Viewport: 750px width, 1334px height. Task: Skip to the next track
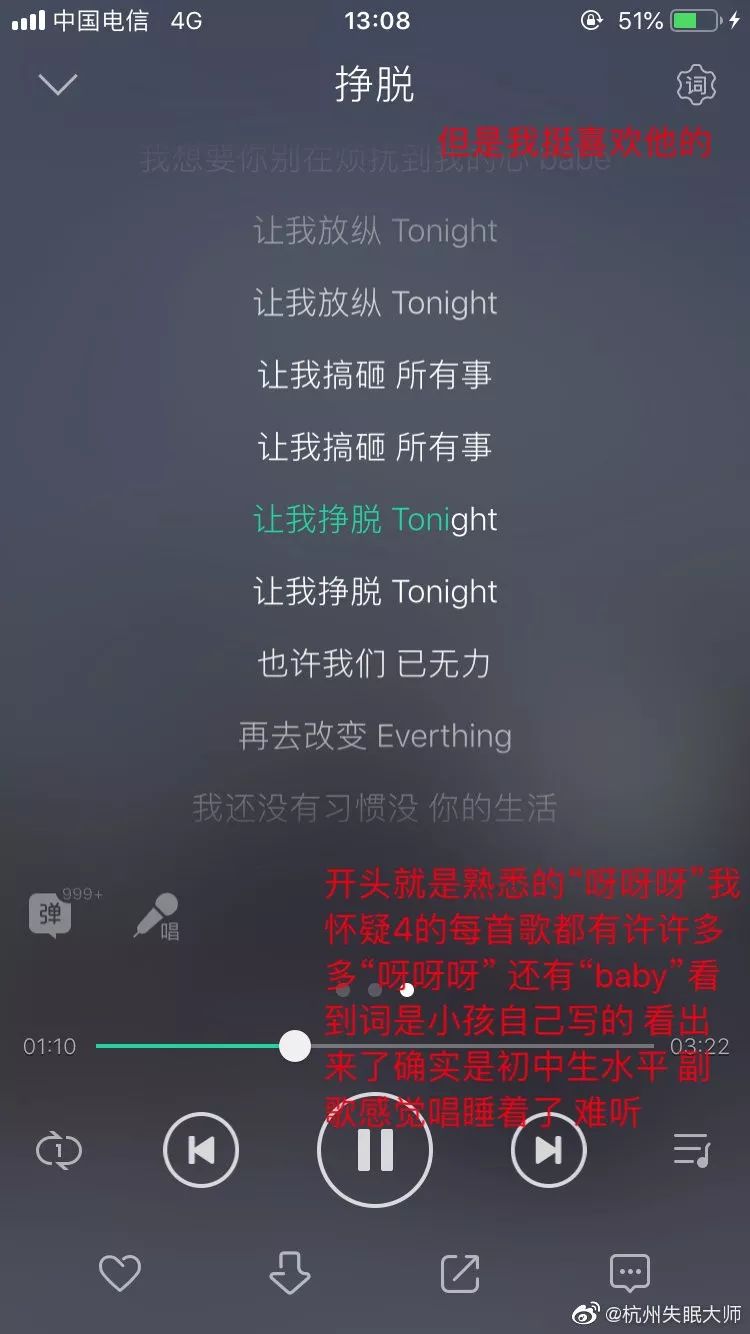point(548,1150)
